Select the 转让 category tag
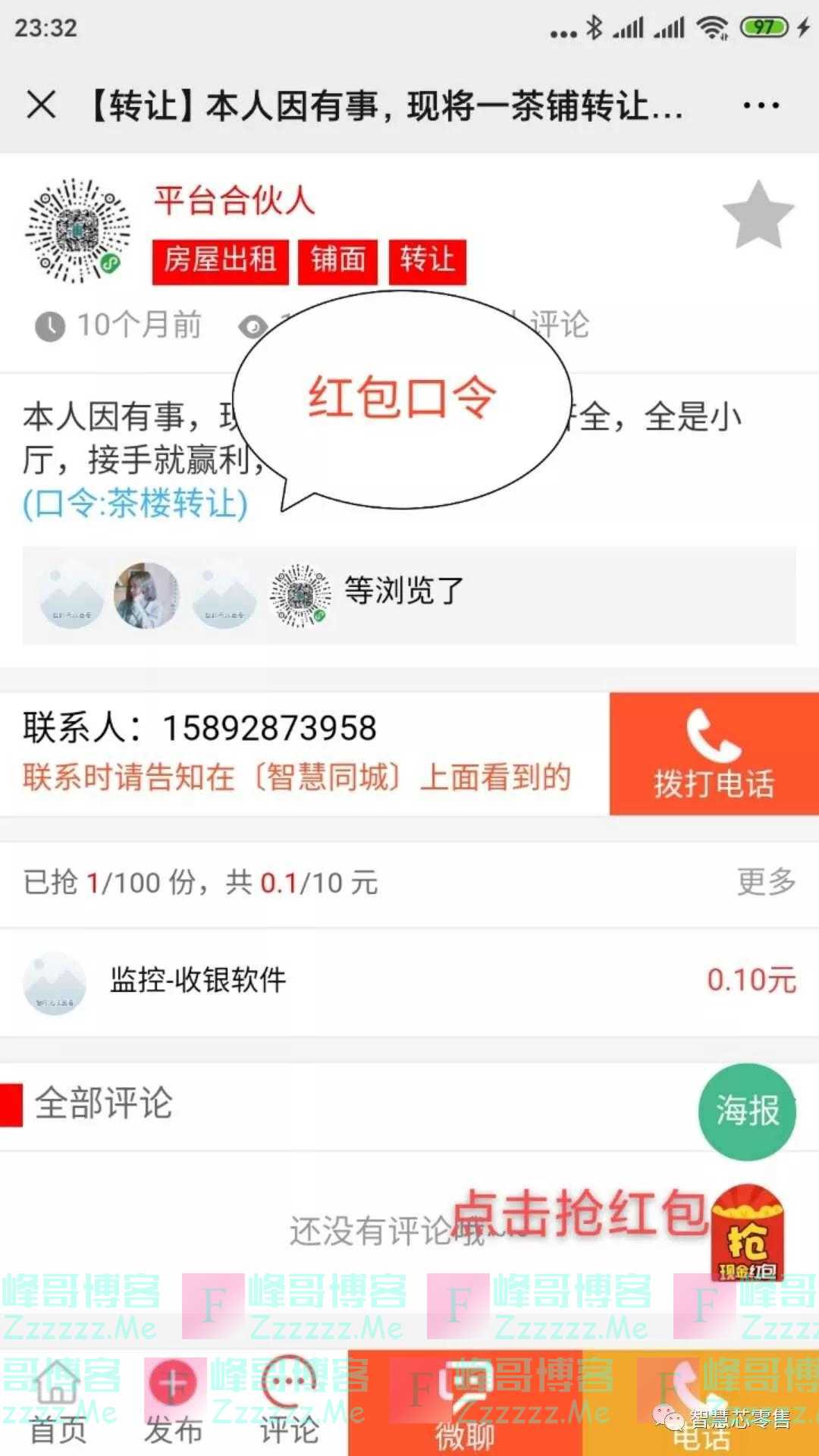The height and width of the screenshot is (1456, 819). (x=427, y=261)
